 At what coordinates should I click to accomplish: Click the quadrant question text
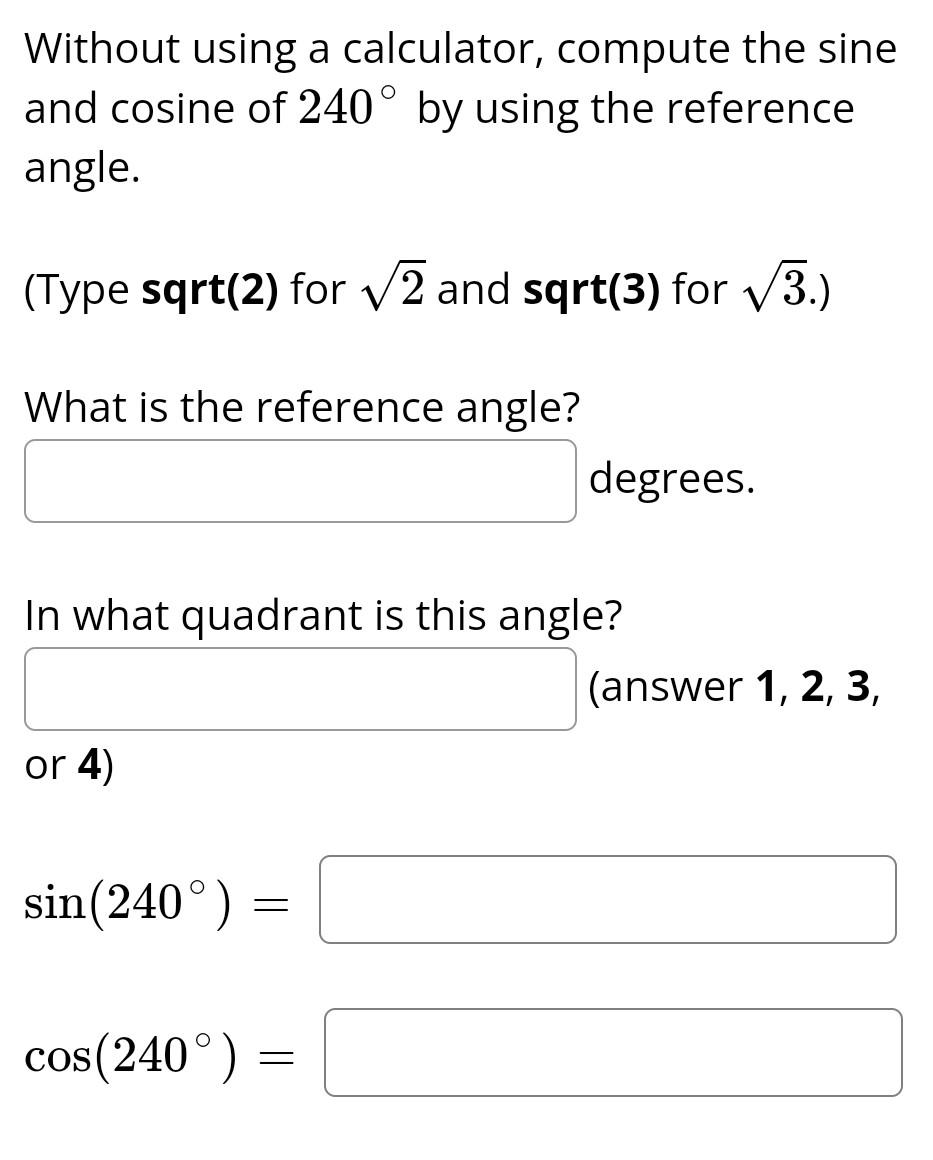322,616
